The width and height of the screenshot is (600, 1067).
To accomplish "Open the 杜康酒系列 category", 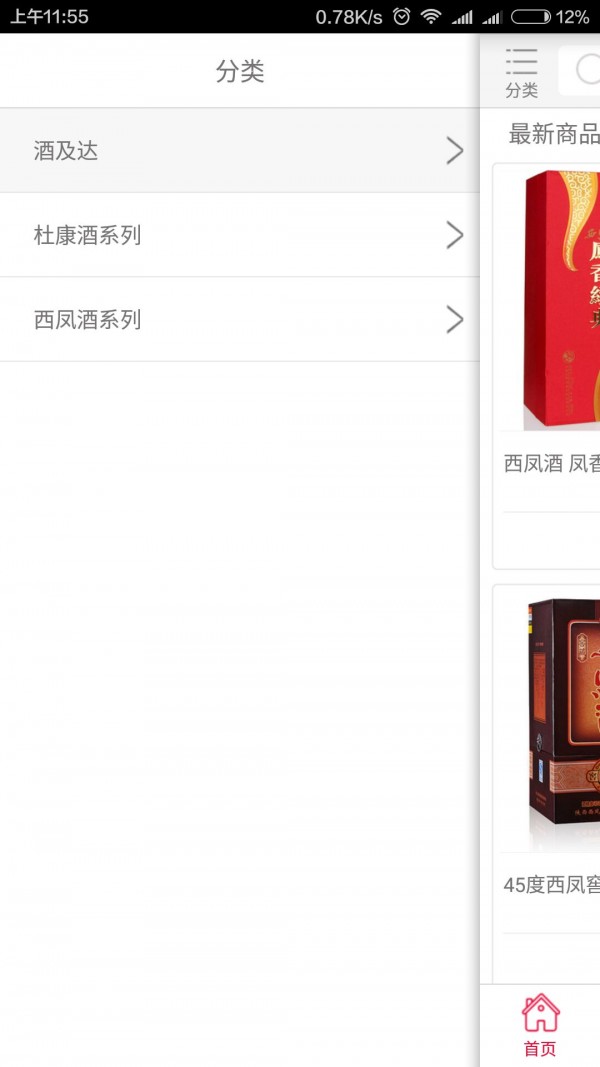I will (x=240, y=236).
